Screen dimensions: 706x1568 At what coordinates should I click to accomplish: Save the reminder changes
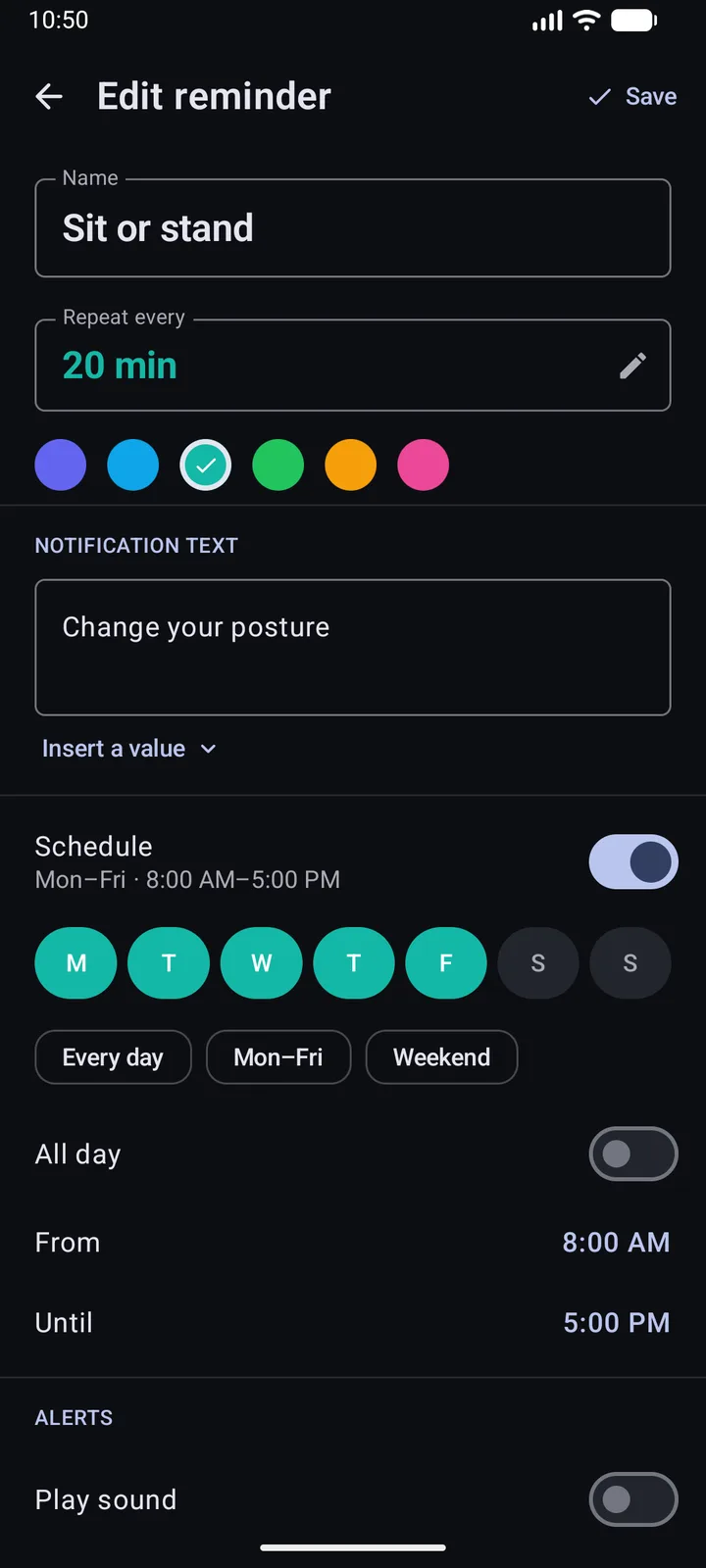click(632, 96)
